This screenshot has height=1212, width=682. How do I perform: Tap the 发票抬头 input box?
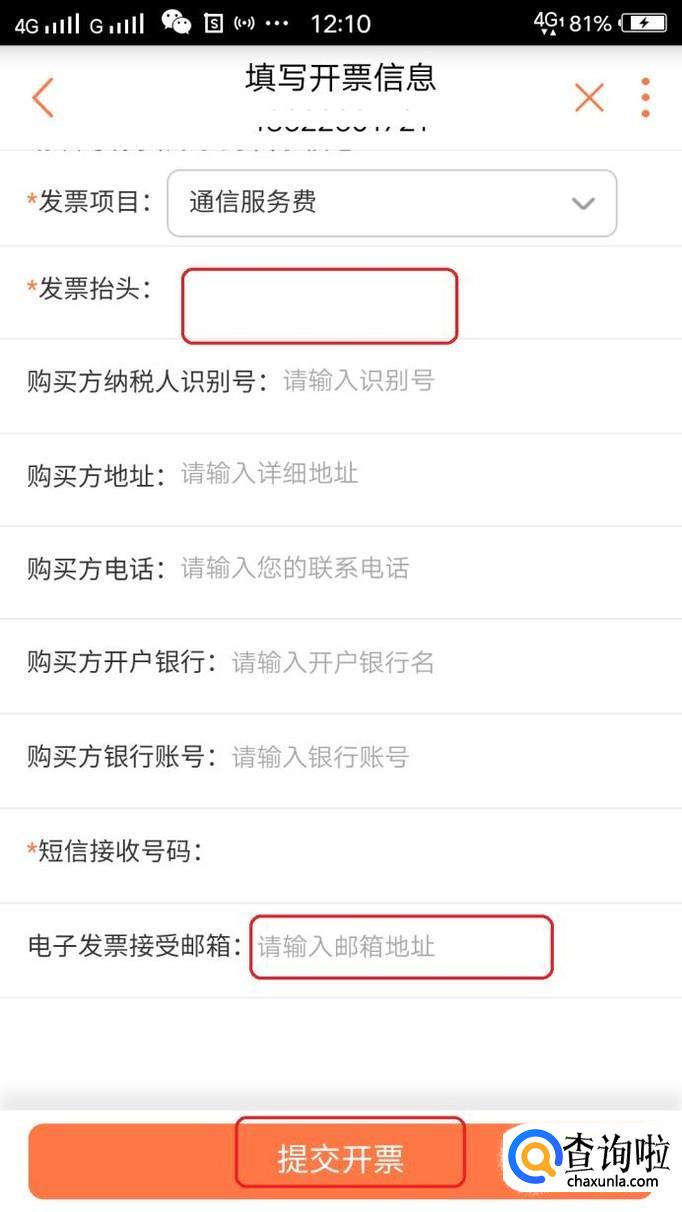click(x=319, y=306)
